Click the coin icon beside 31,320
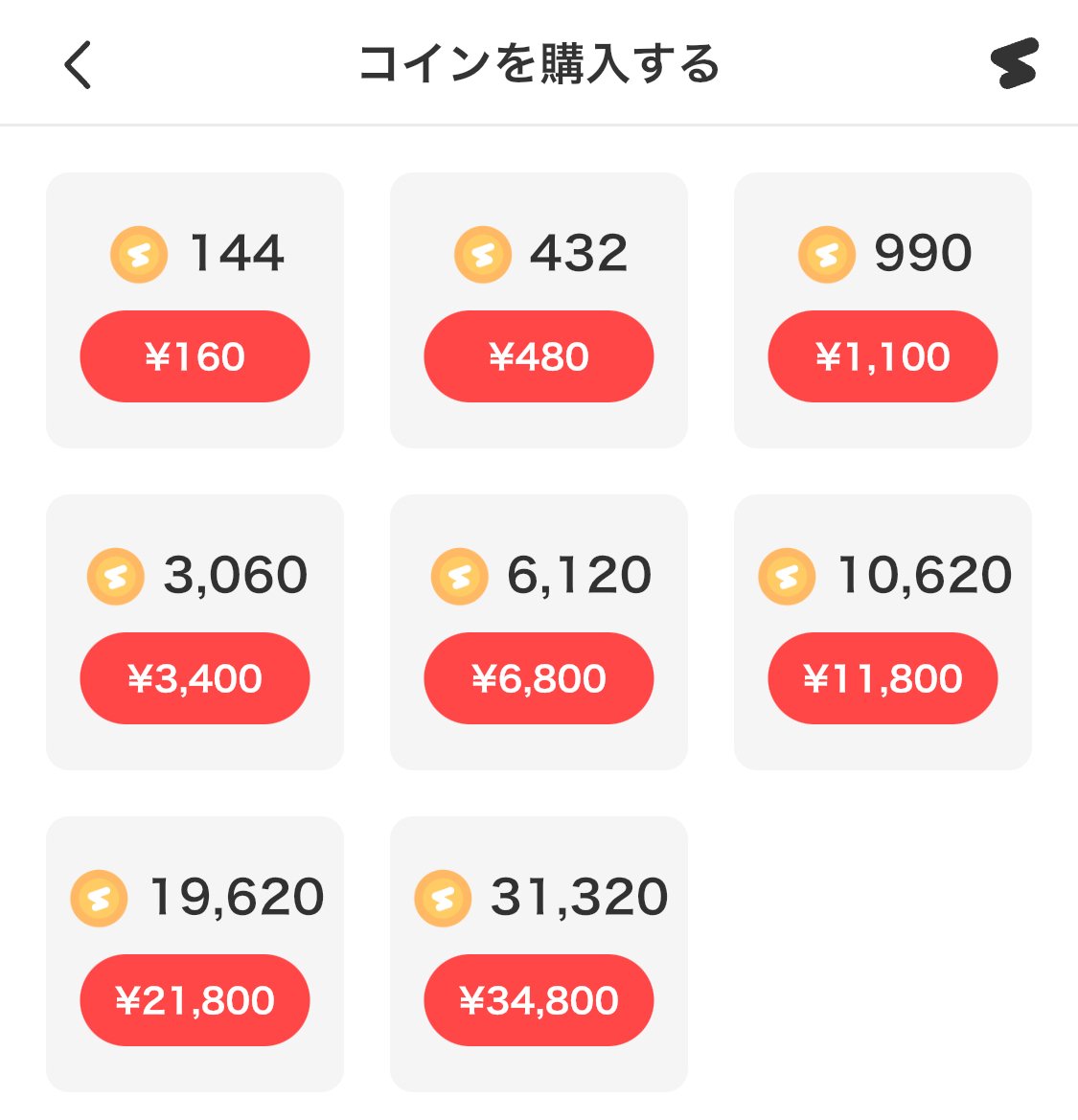Image resolution: width=1078 pixels, height=1120 pixels. [443, 898]
